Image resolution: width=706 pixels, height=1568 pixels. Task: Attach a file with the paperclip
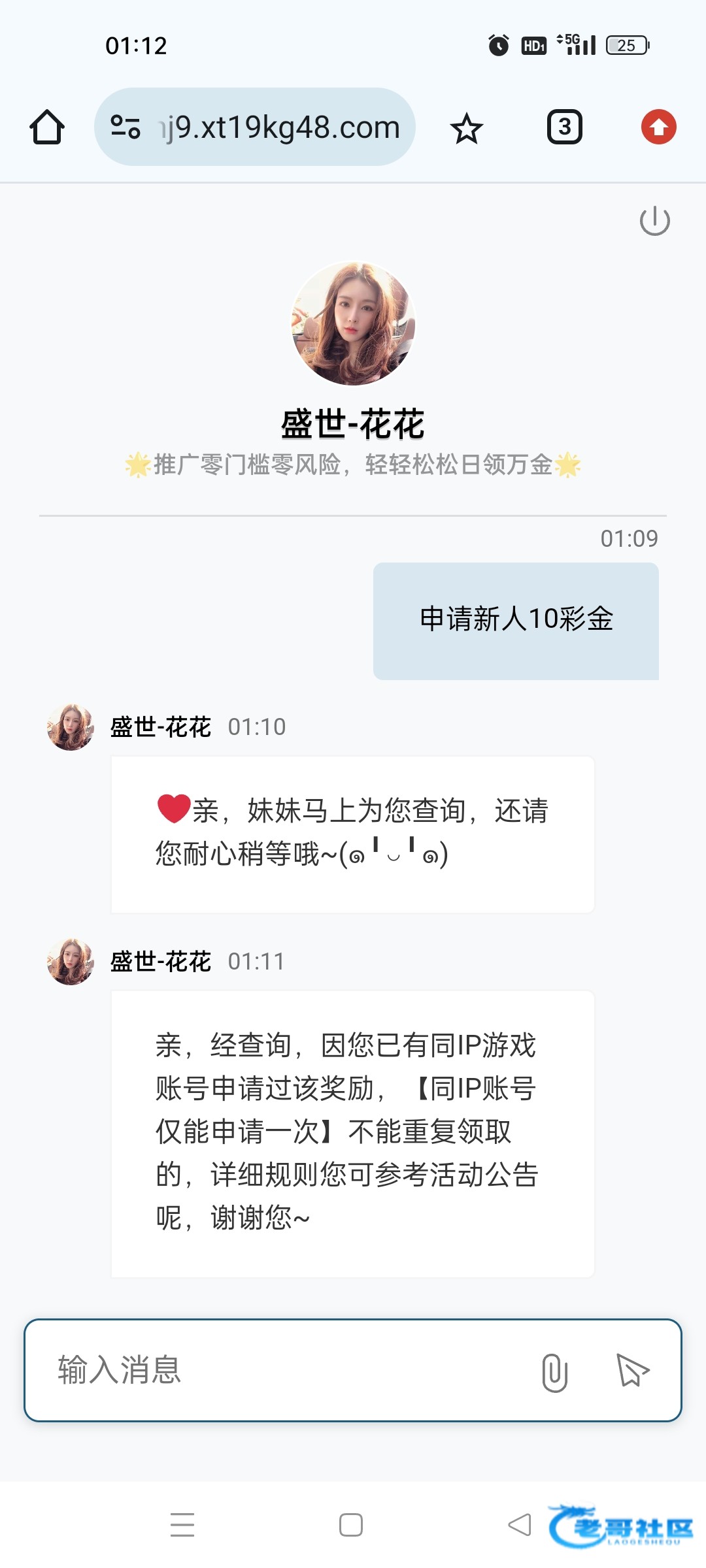click(x=554, y=1371)
